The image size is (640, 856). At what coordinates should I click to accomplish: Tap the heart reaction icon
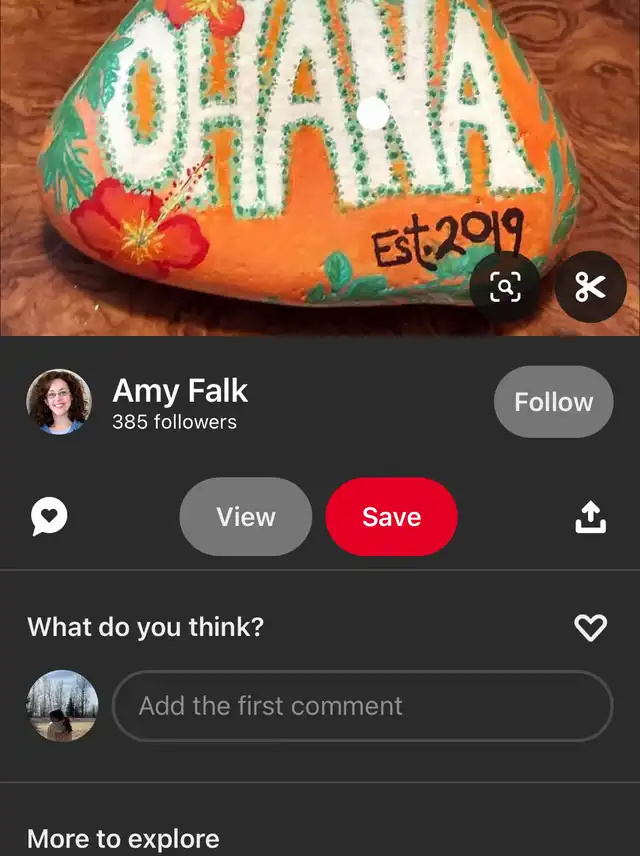[x=590, y=627]
